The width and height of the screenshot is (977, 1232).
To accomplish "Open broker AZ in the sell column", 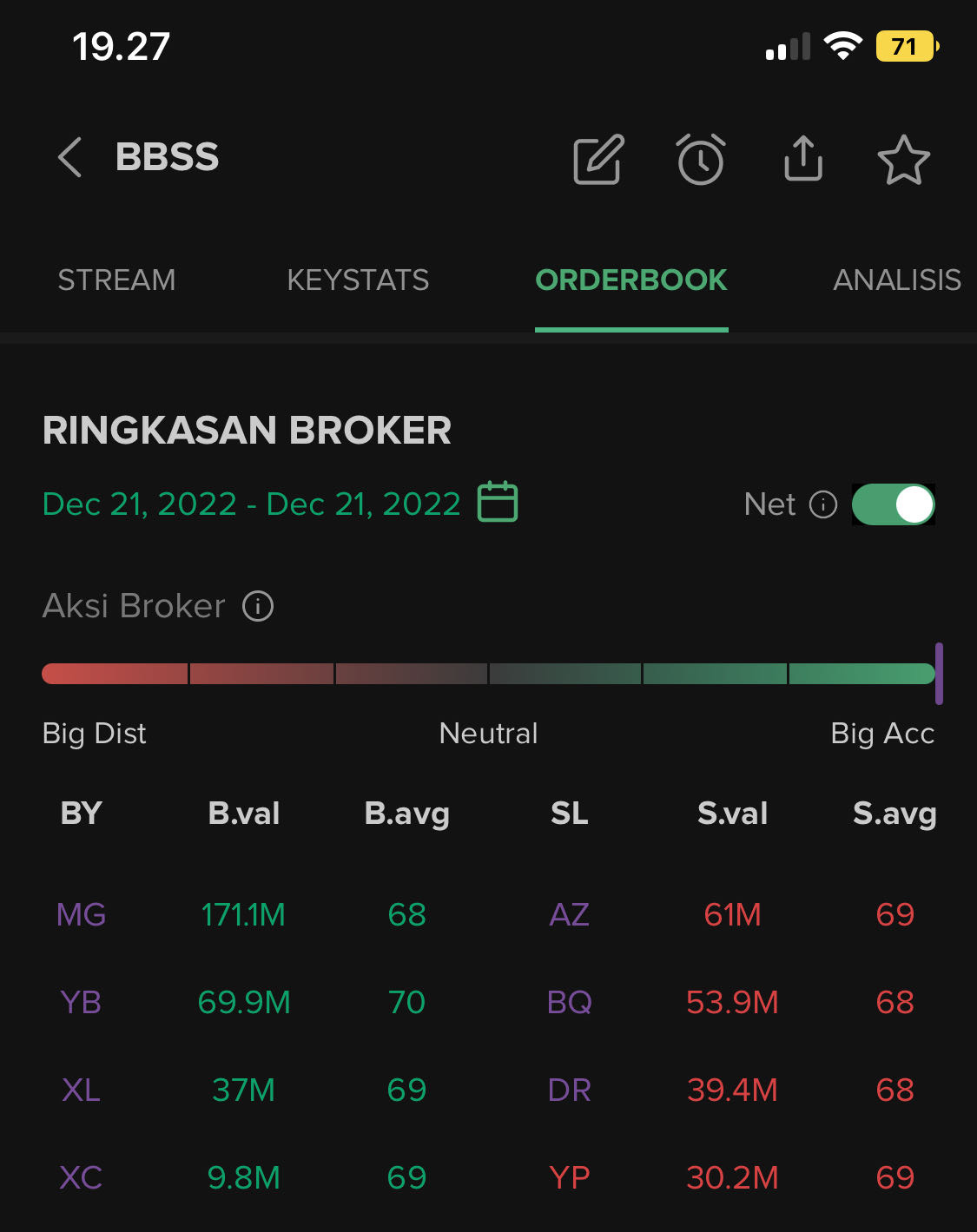I will (570, 914).
